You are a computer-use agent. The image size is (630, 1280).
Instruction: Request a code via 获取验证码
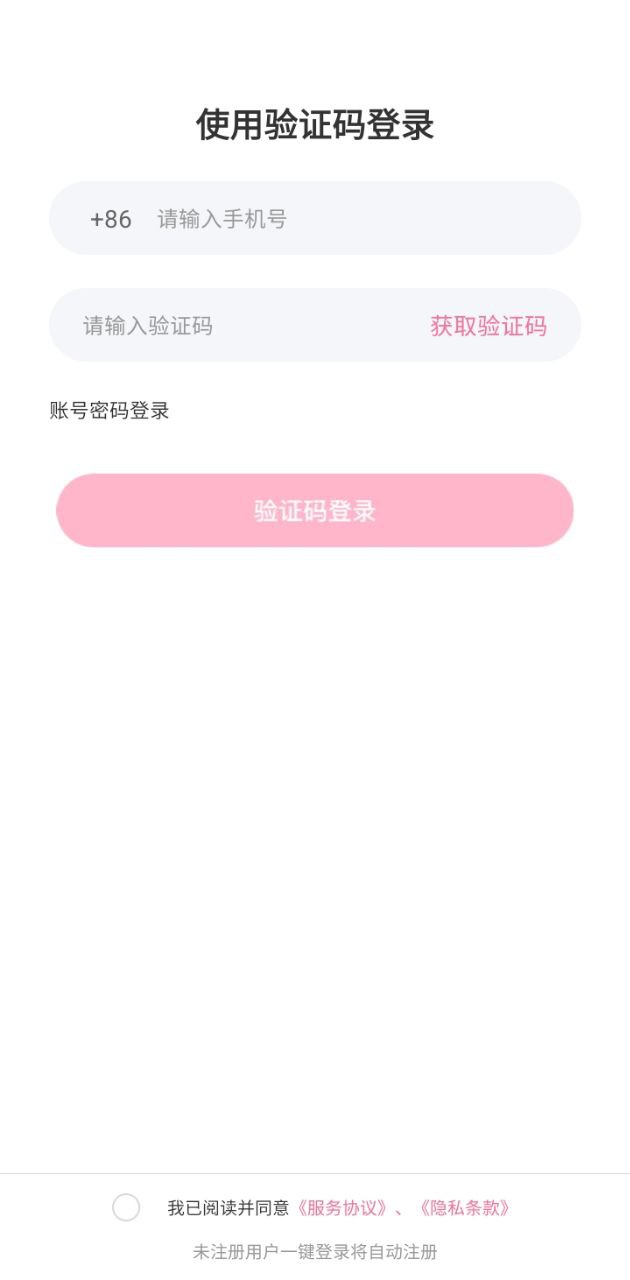tap(488, 326)
